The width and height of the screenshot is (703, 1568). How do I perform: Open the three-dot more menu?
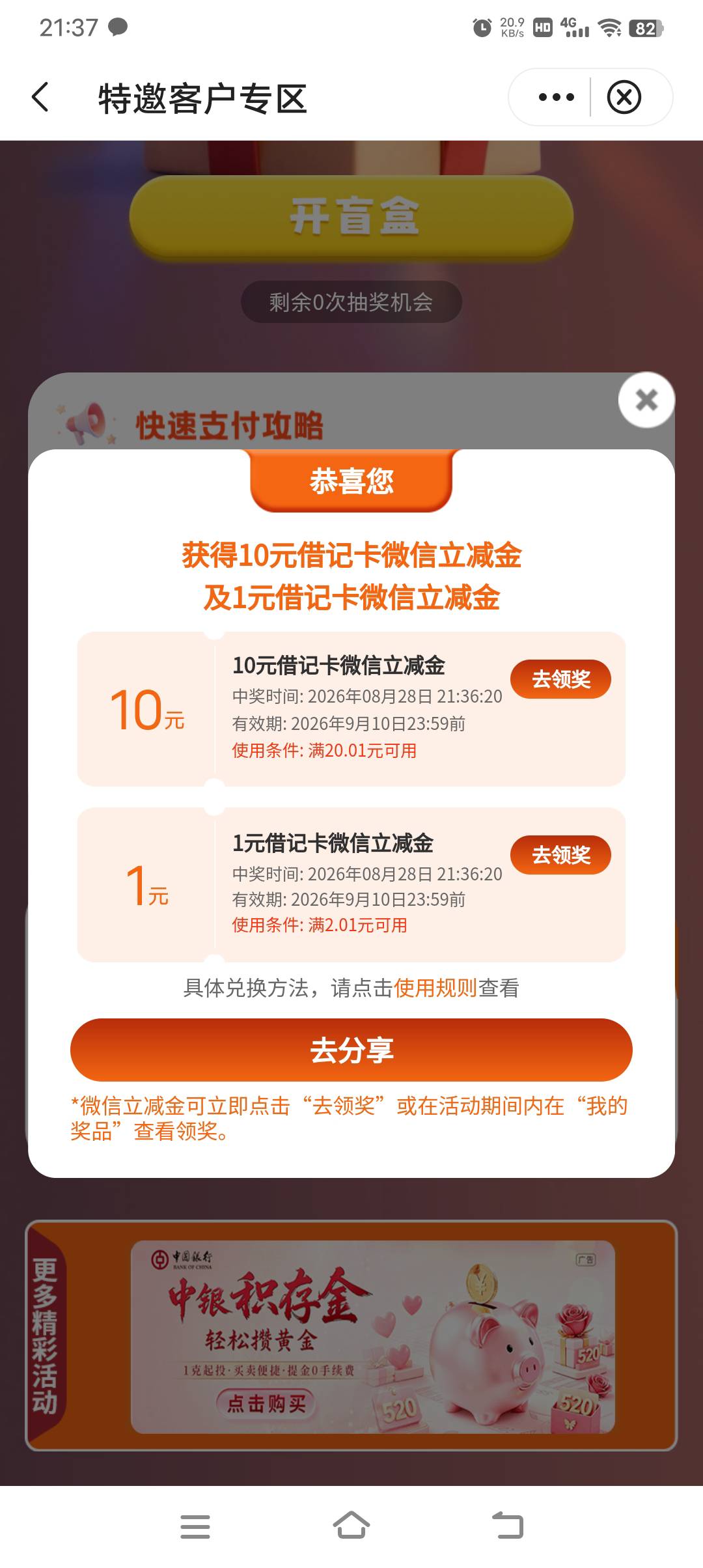coord(556,98)
